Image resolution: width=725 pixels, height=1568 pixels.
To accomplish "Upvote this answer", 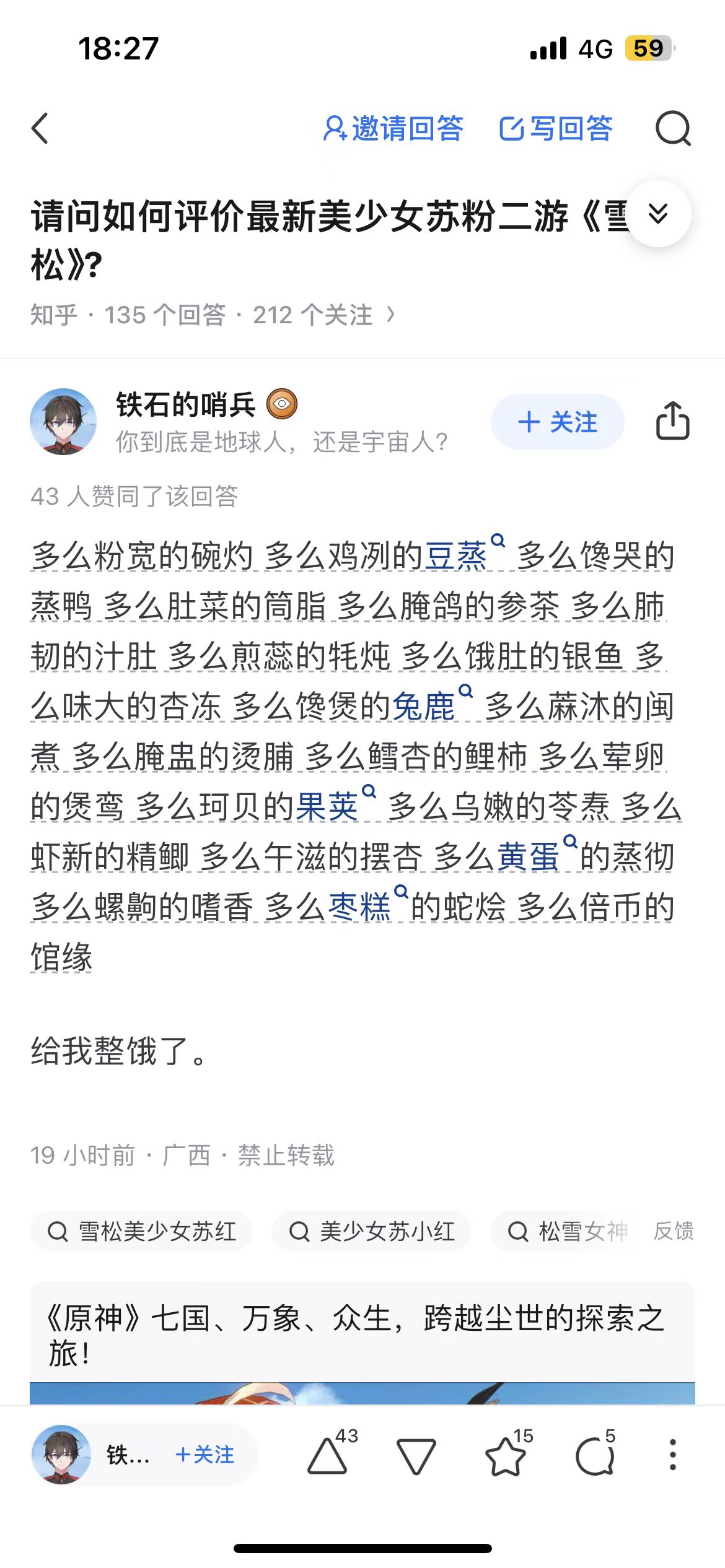I will pos(328,1455).
